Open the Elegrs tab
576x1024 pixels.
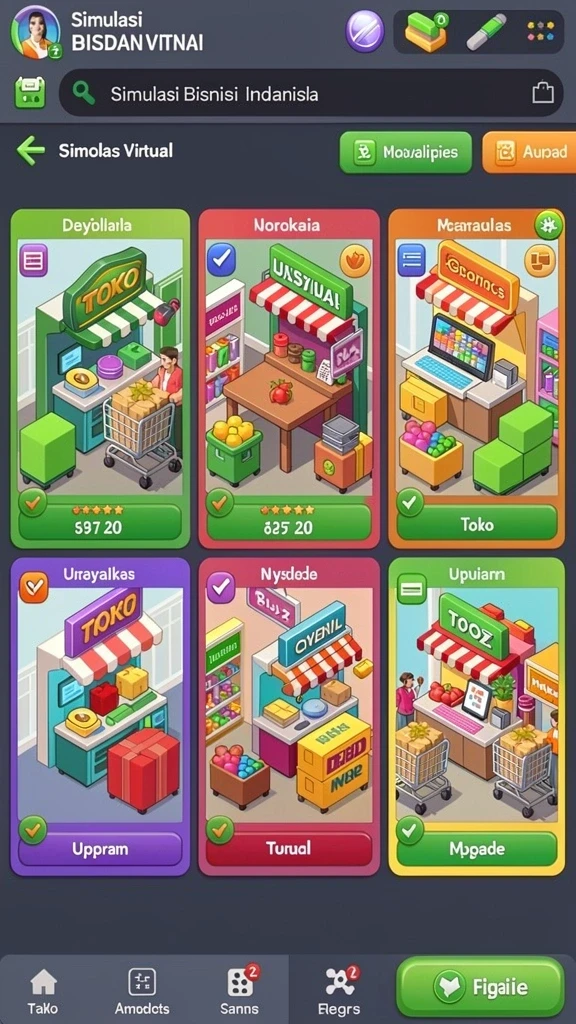(x=340, y=990)
